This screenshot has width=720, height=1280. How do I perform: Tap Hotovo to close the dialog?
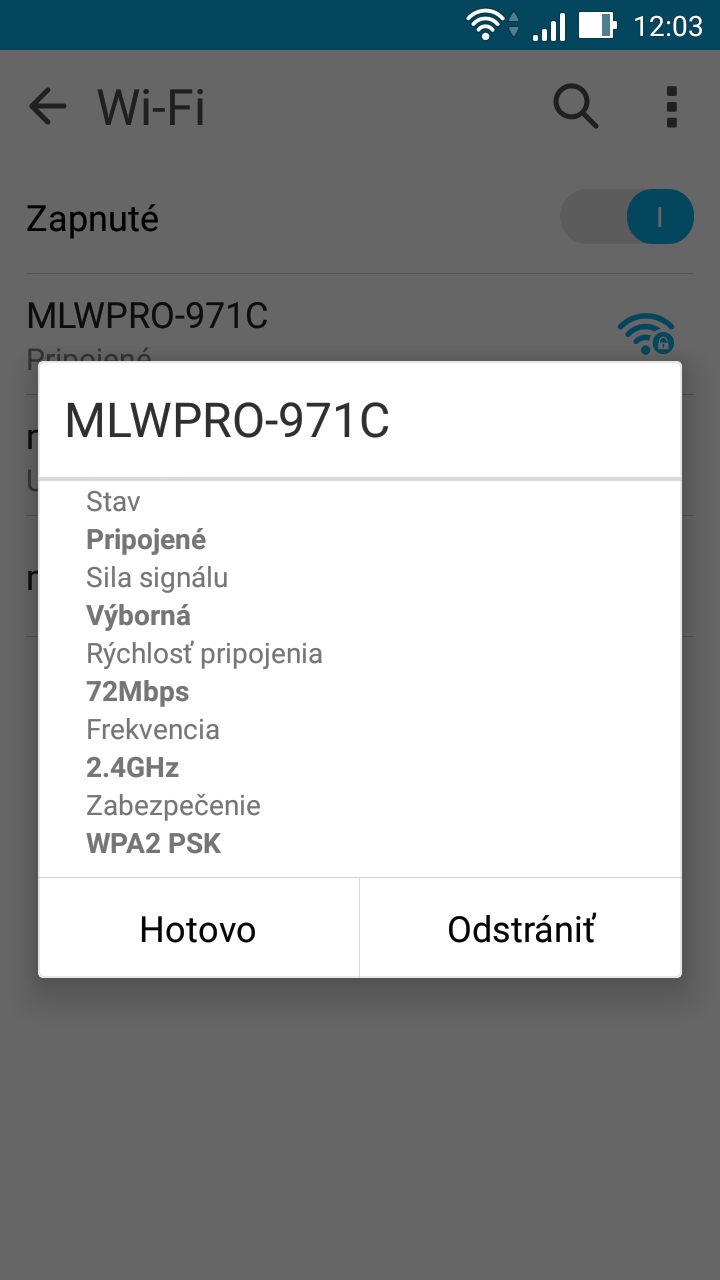click(x=198, y=929)
